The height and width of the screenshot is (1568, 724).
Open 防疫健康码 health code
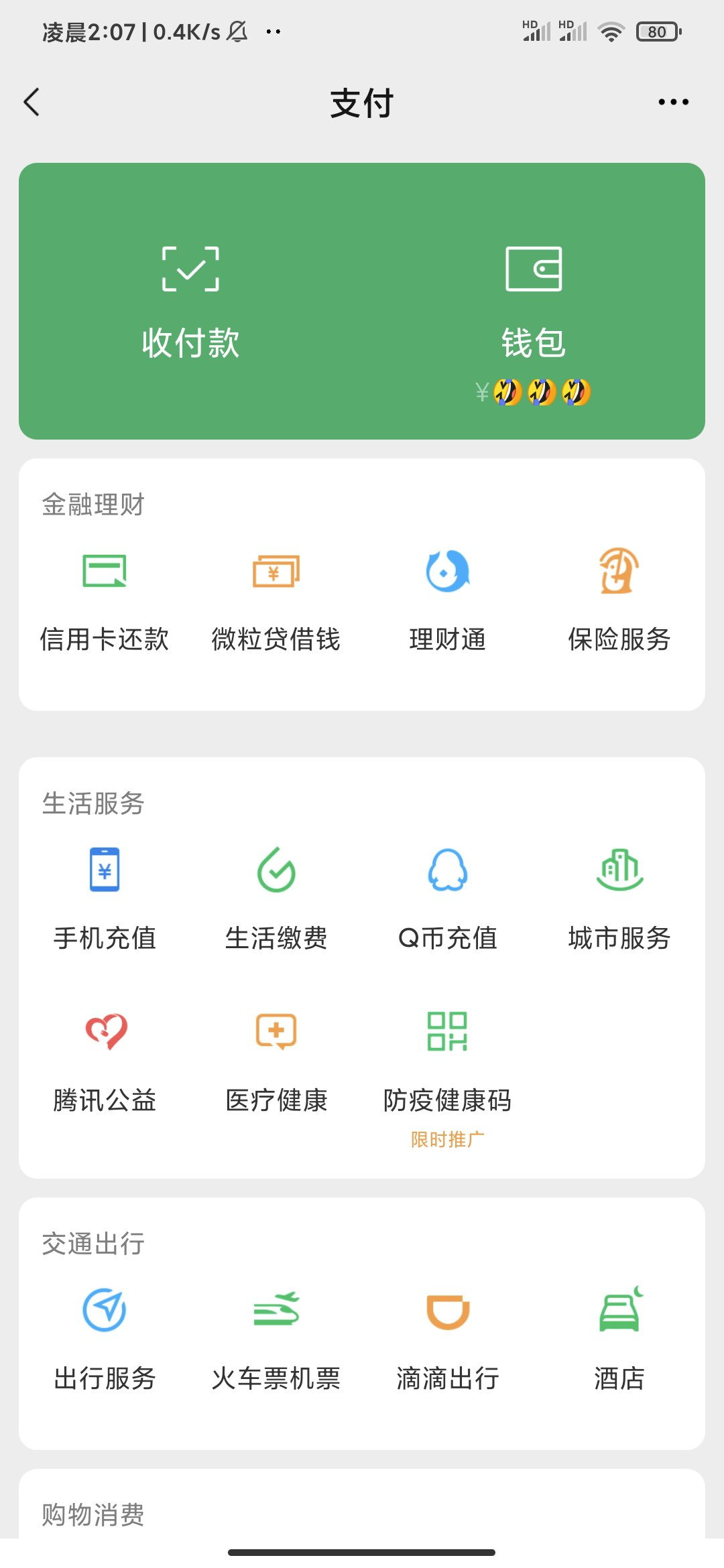pos(448,1059)
